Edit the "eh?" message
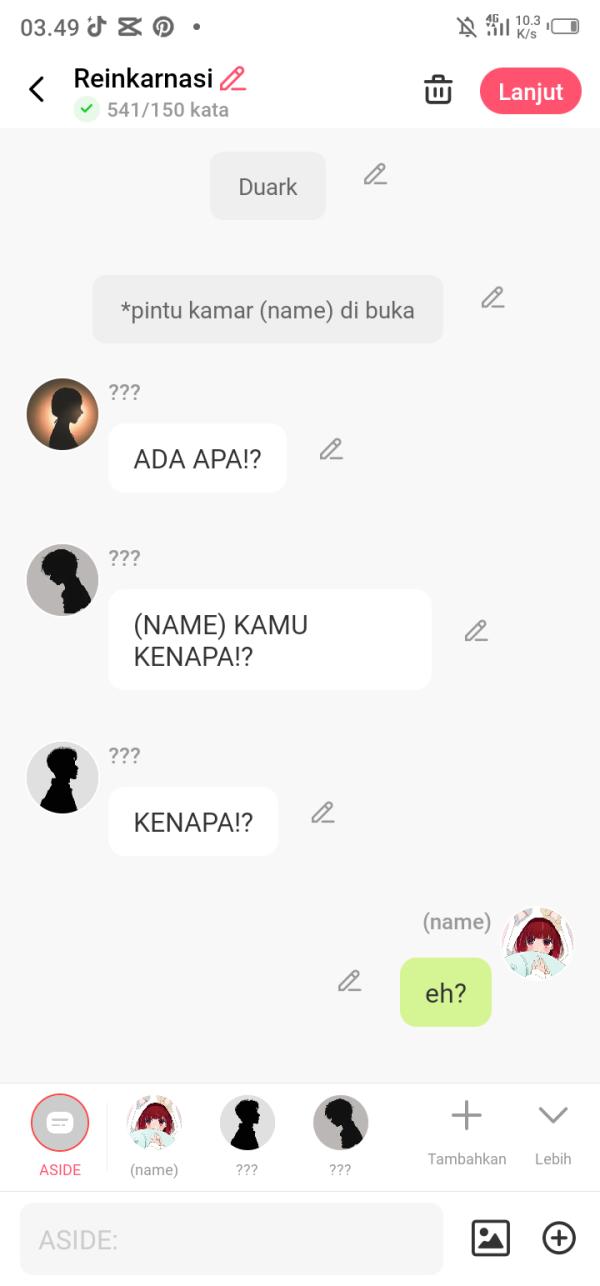Viewport: 600px width, 1286px height. point(349,981)
